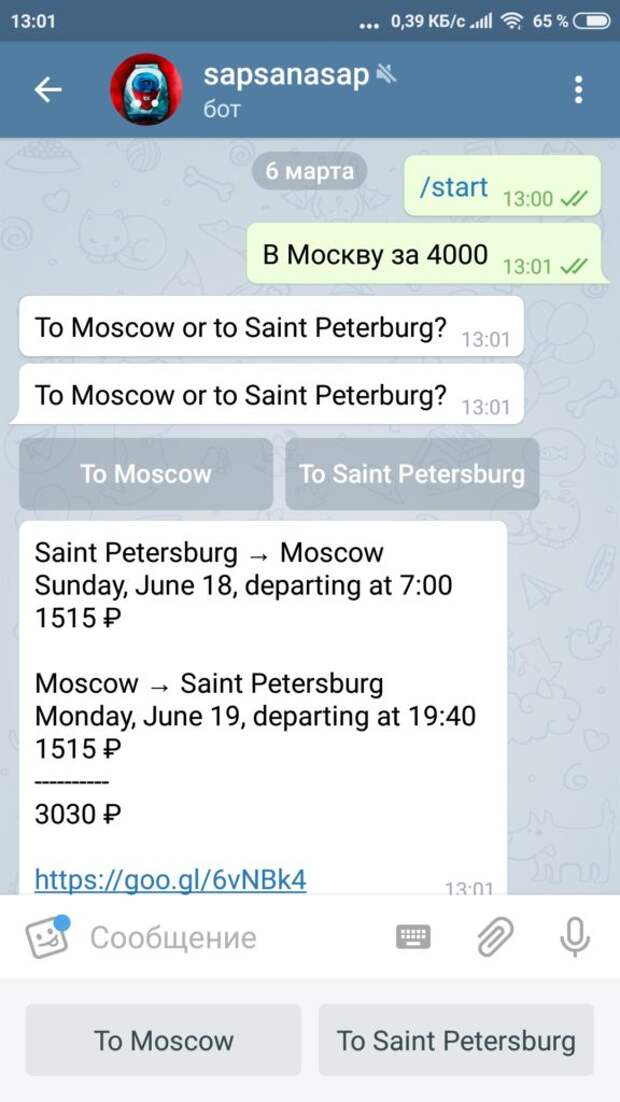620x1102 pixels.
Task: Tap the microphone for voice message
Action: 574,937
